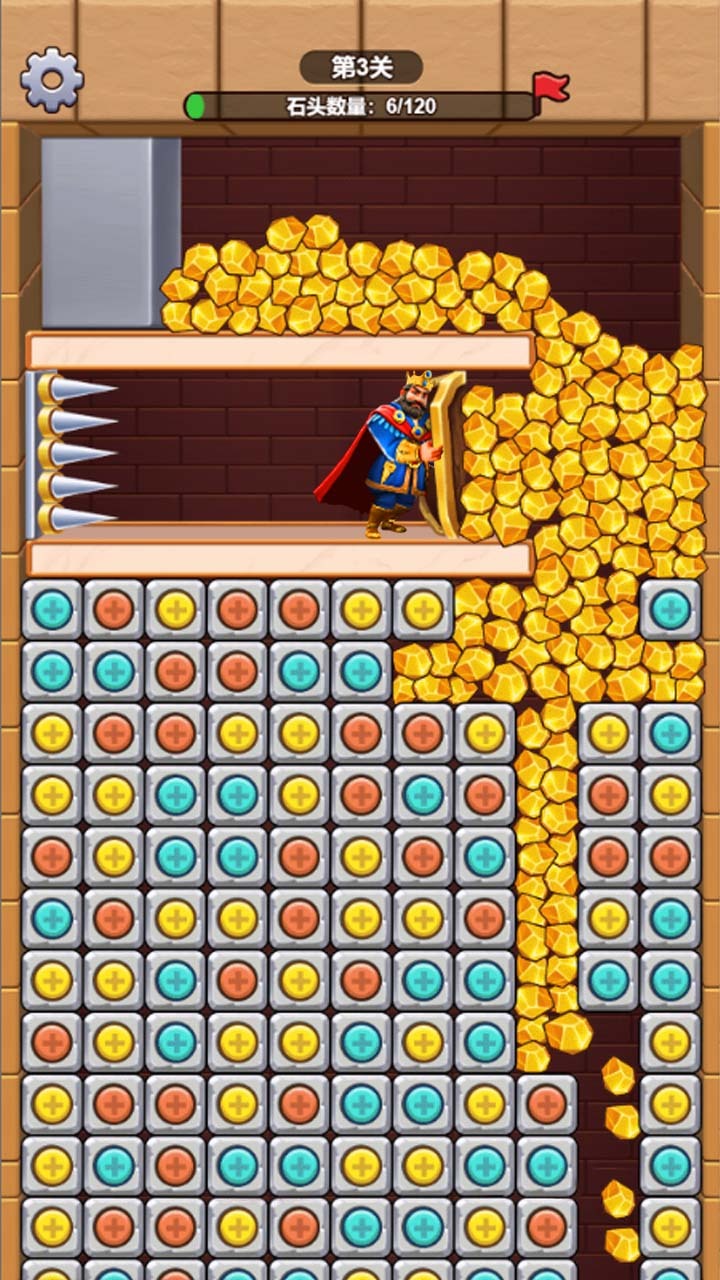The height and width of the screenshot is (1280, 720).
Task: Tap the yellow block under the king's shield
Action: [423, 609]
